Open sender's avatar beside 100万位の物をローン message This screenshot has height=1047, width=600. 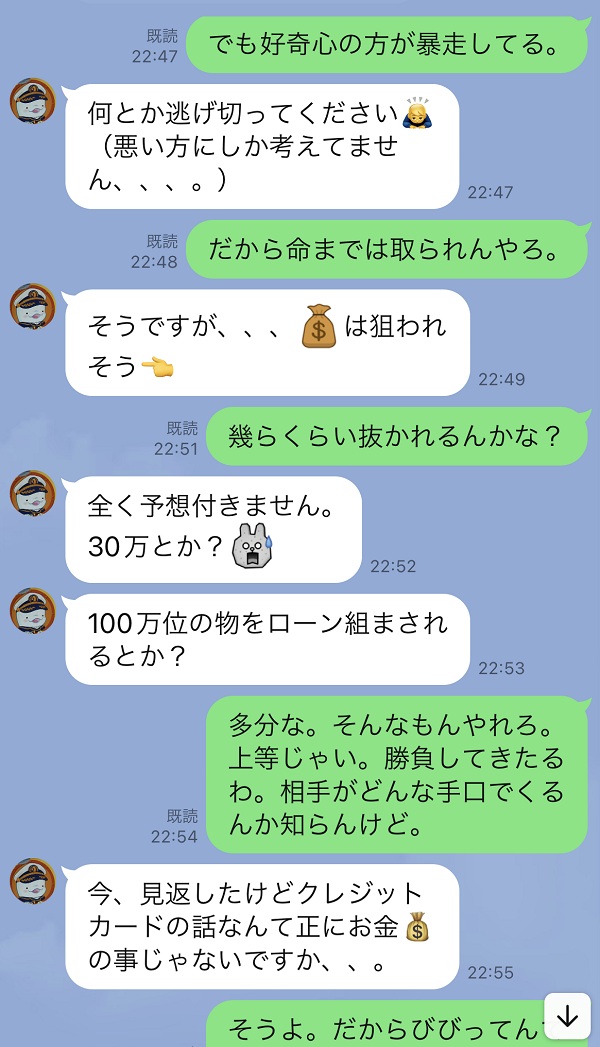32,611
